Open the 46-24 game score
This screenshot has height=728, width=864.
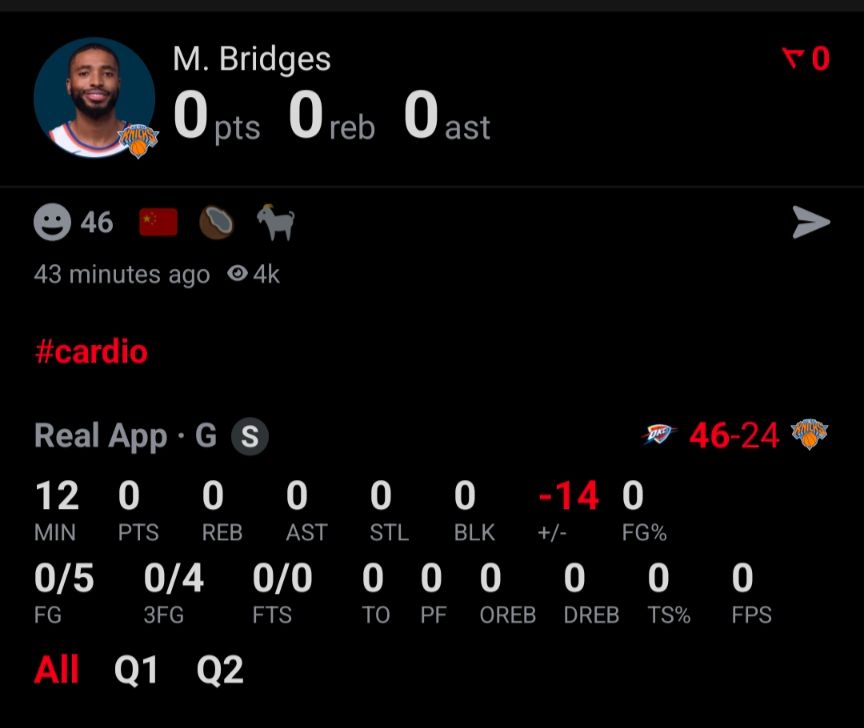734,436
